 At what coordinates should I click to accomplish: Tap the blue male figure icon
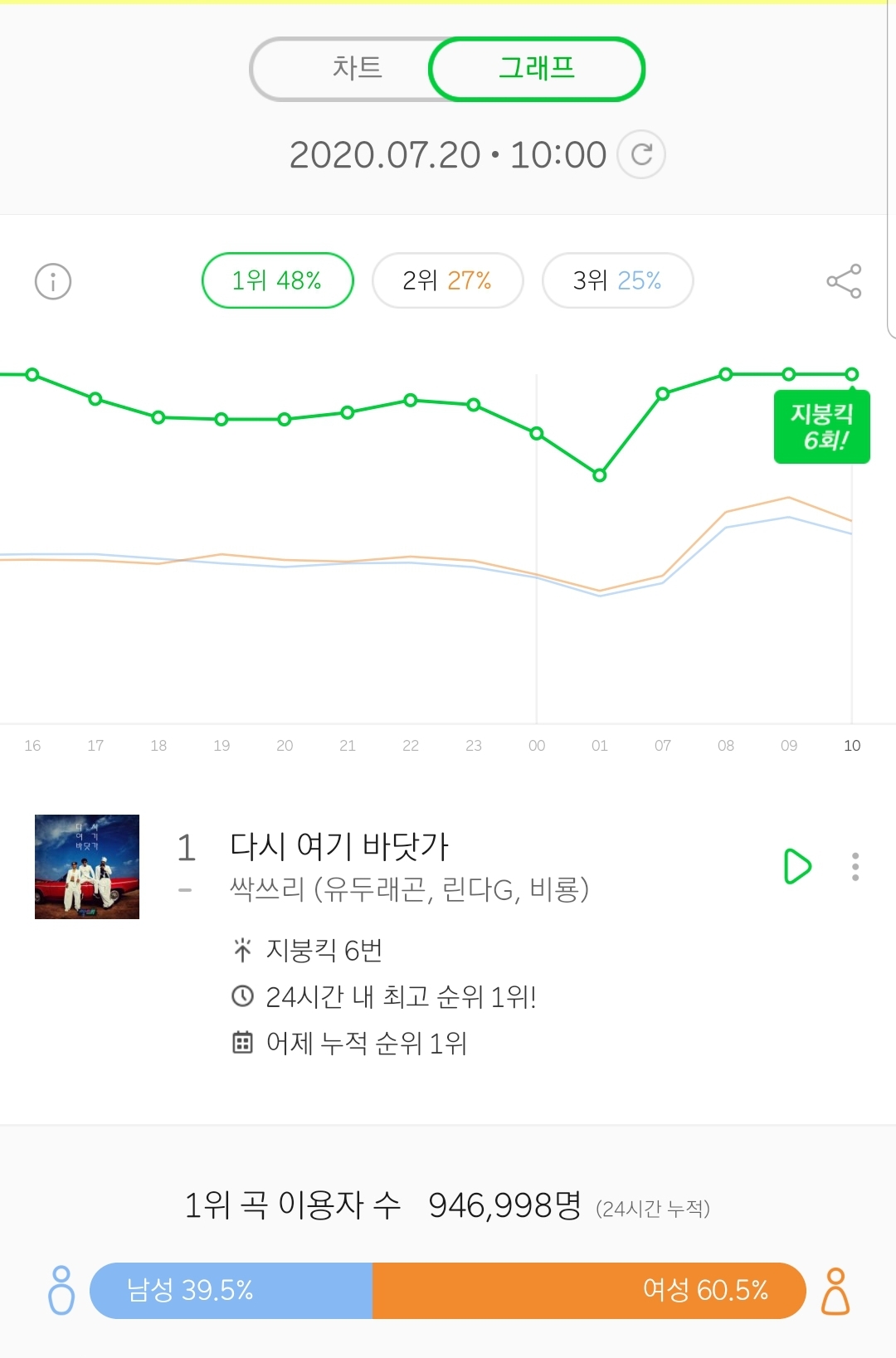pos(63,1291)
